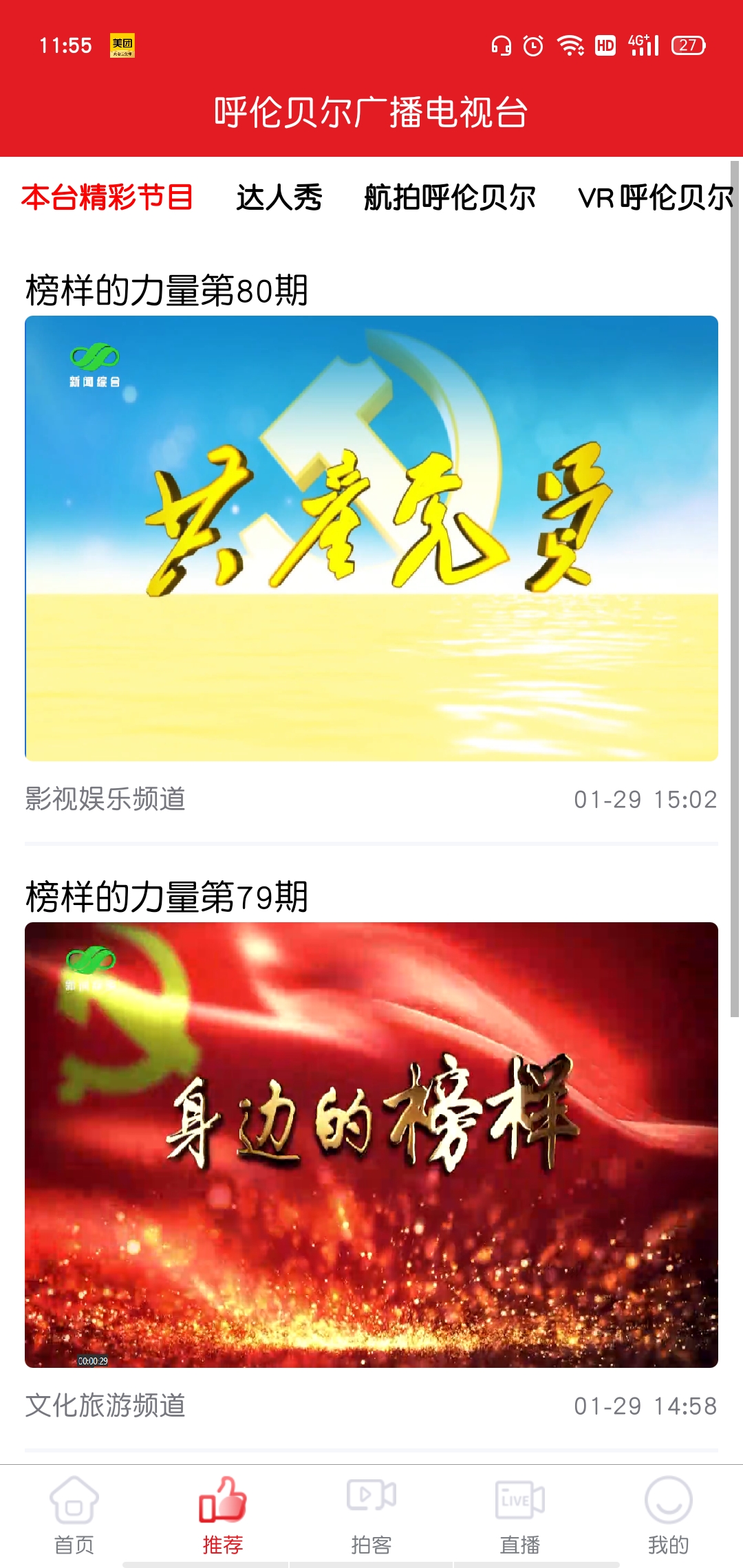Switch to the 航拍呼伦贝尔 tab
Viewport: 743px width, 1568px height.
coord(451,197)
